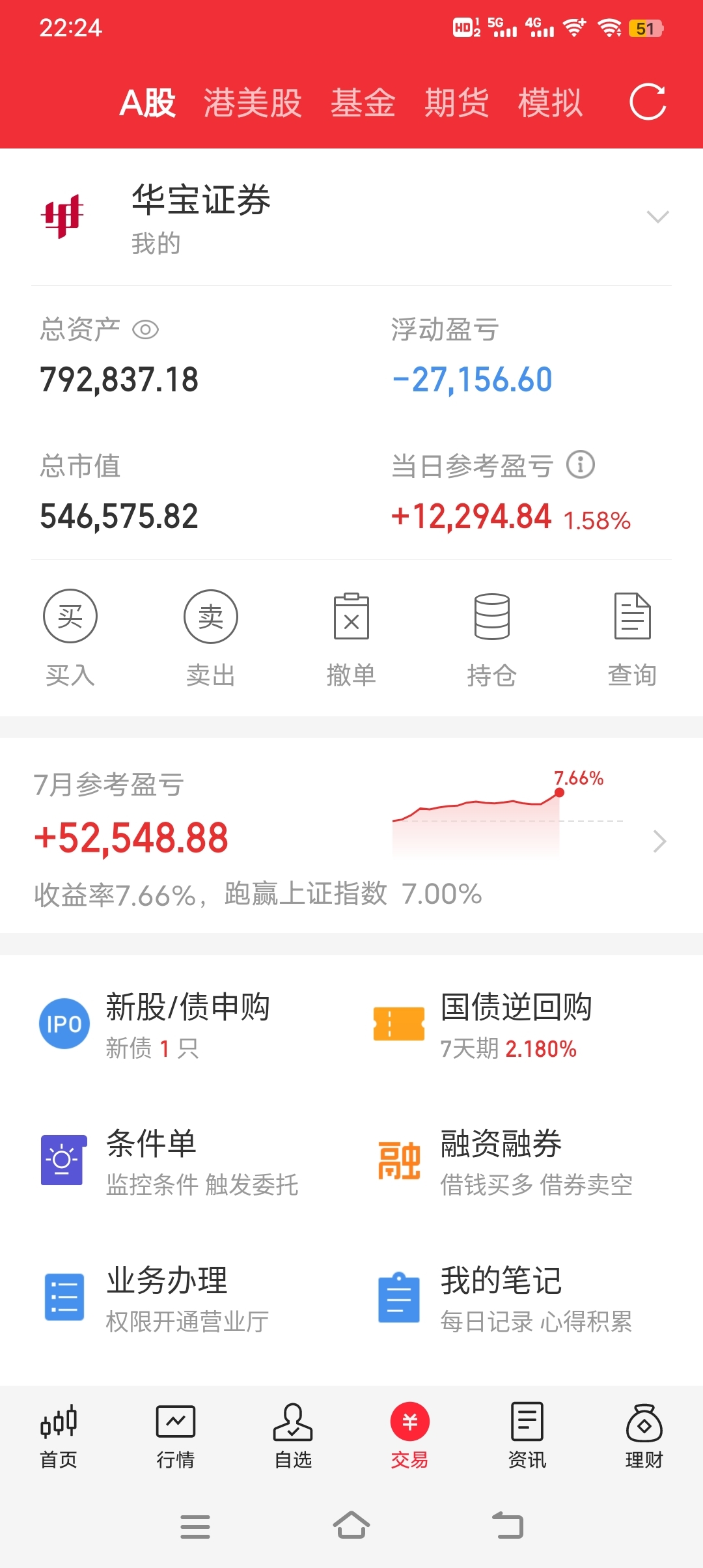Hide the 总资产 amount with the eye icon
This screenshot has width=703, height=1568.
coord(145,330)
